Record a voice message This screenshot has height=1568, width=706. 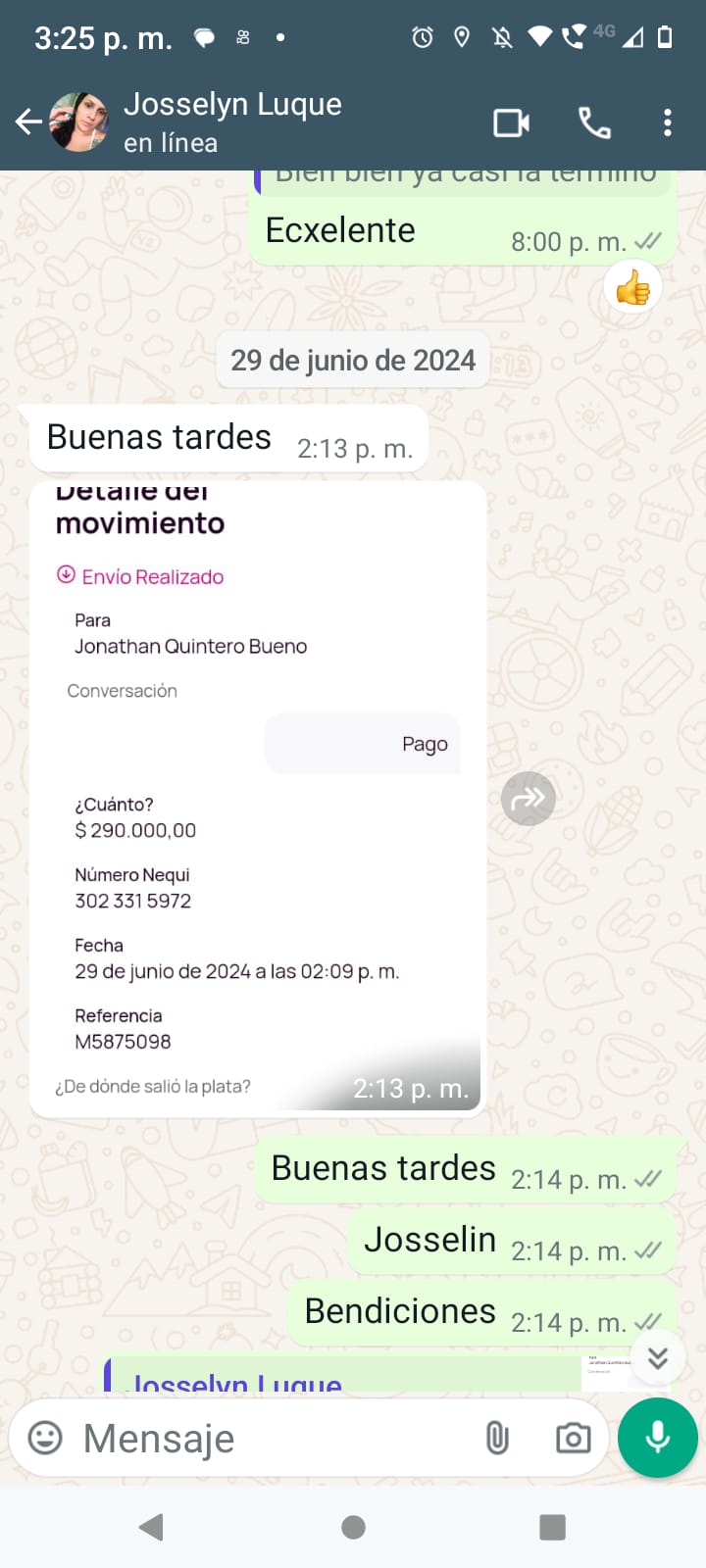point(658,1438)
